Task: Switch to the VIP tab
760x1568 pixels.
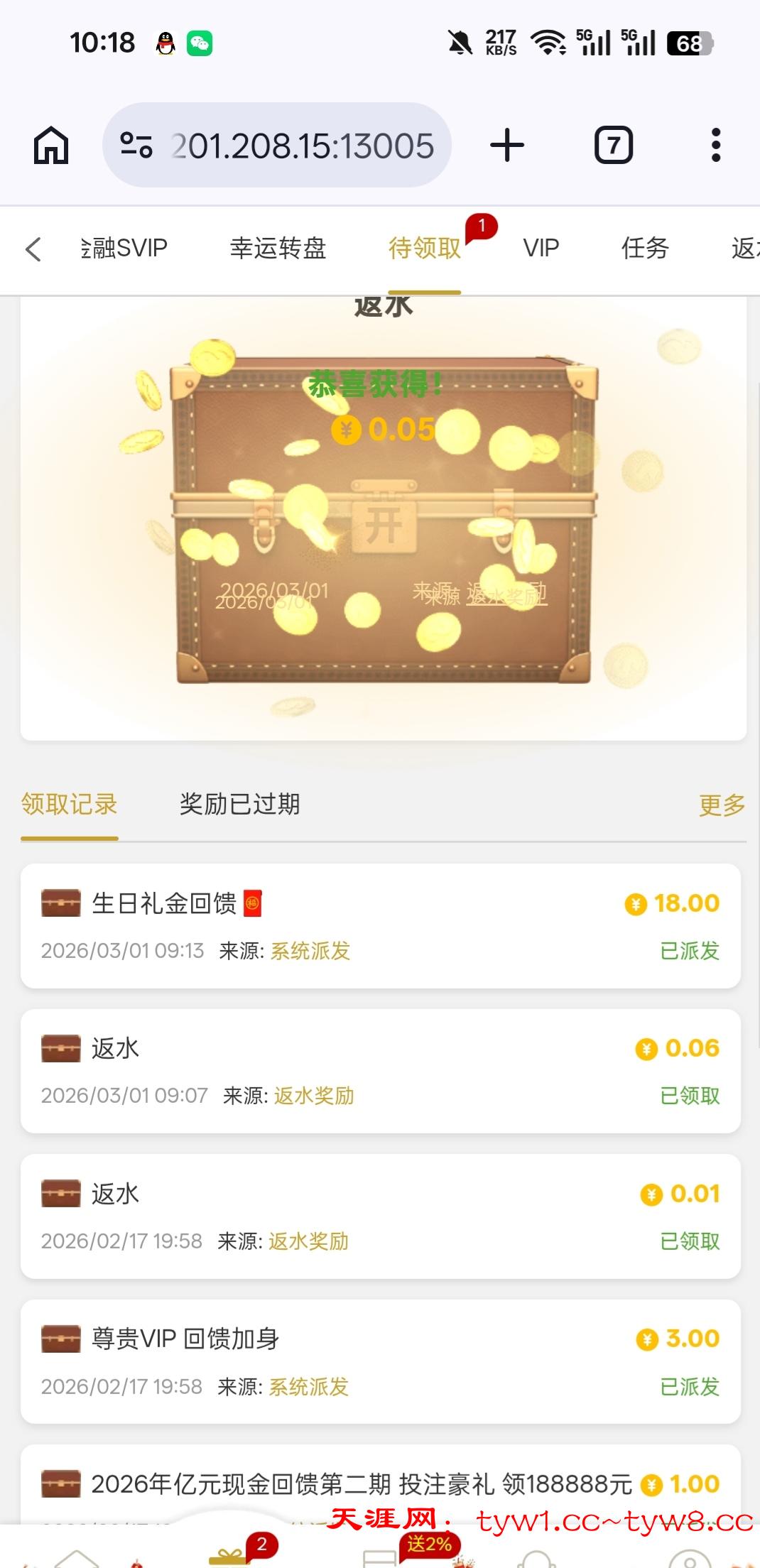Action: pos(541,248)
